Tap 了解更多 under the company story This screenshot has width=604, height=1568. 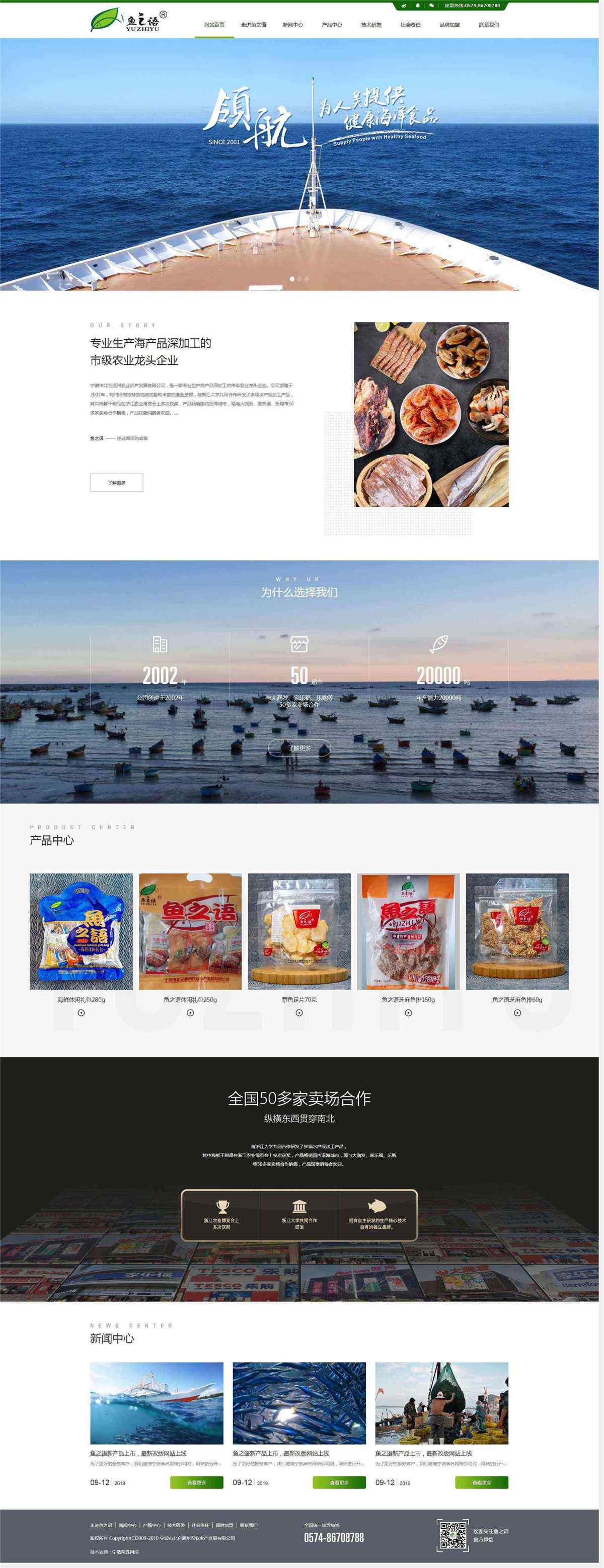coord(116,483)
